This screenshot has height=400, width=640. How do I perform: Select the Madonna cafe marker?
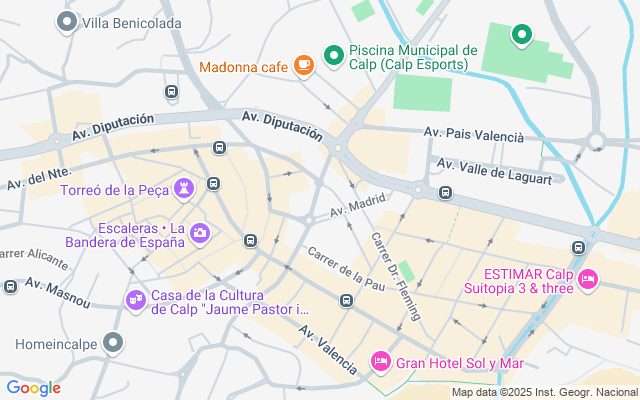[x=304, y=67]
